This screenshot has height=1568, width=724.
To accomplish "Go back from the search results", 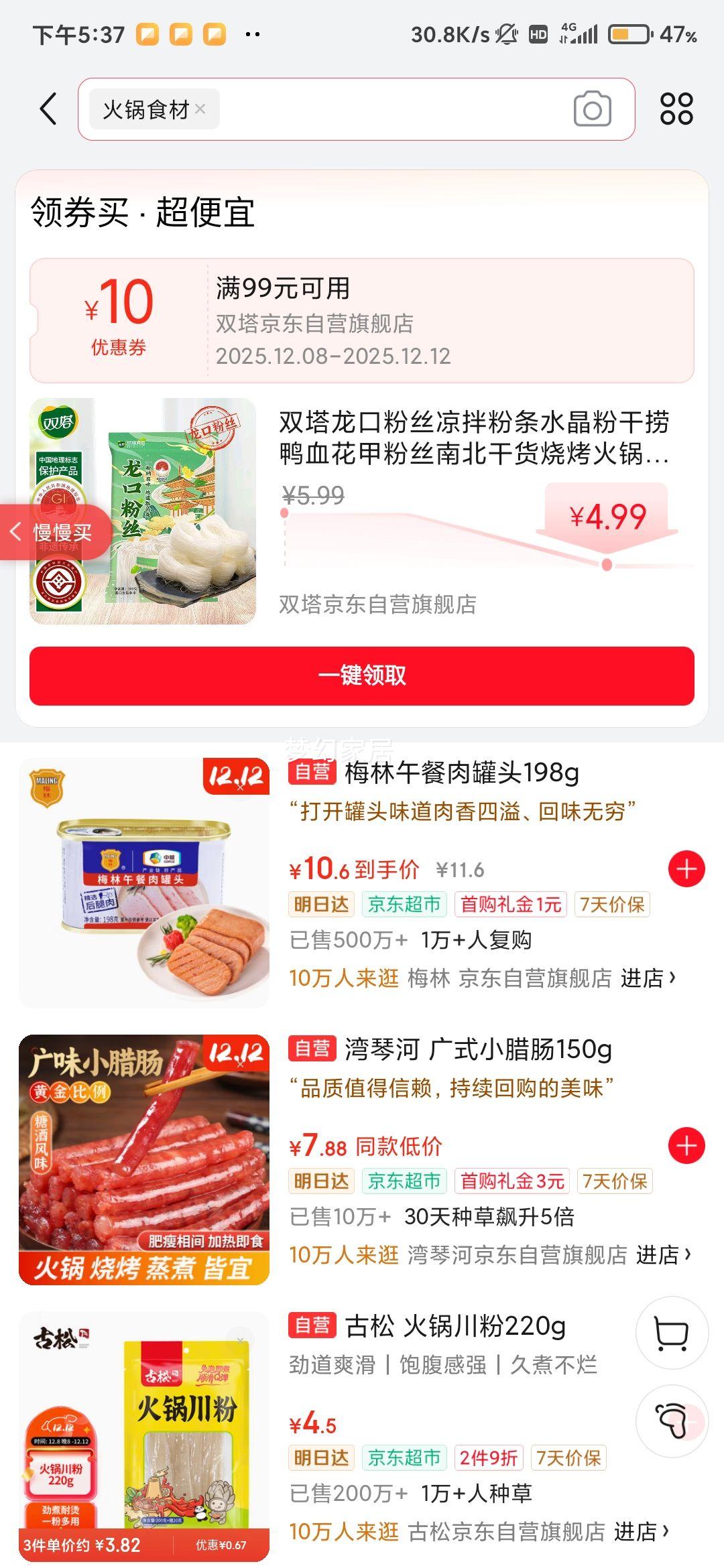I will pos(48,109).
